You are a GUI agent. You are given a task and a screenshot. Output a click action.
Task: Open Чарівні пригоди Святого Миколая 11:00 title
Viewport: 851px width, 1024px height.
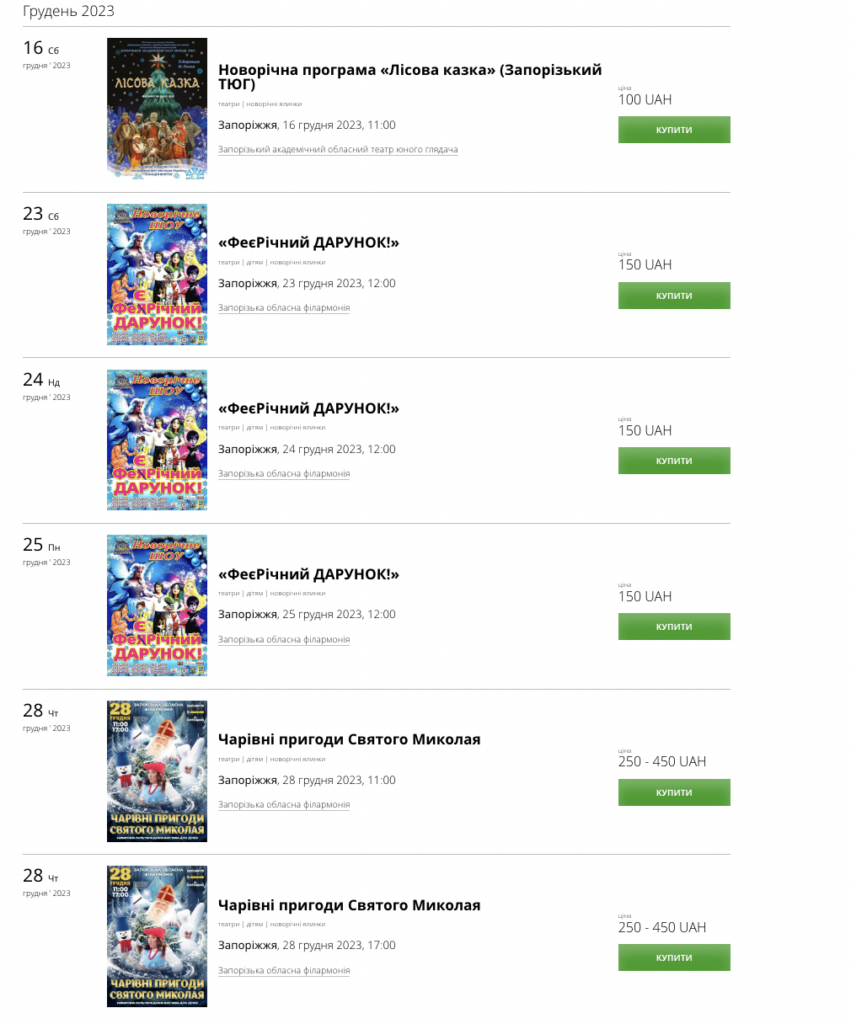point(349,740)
